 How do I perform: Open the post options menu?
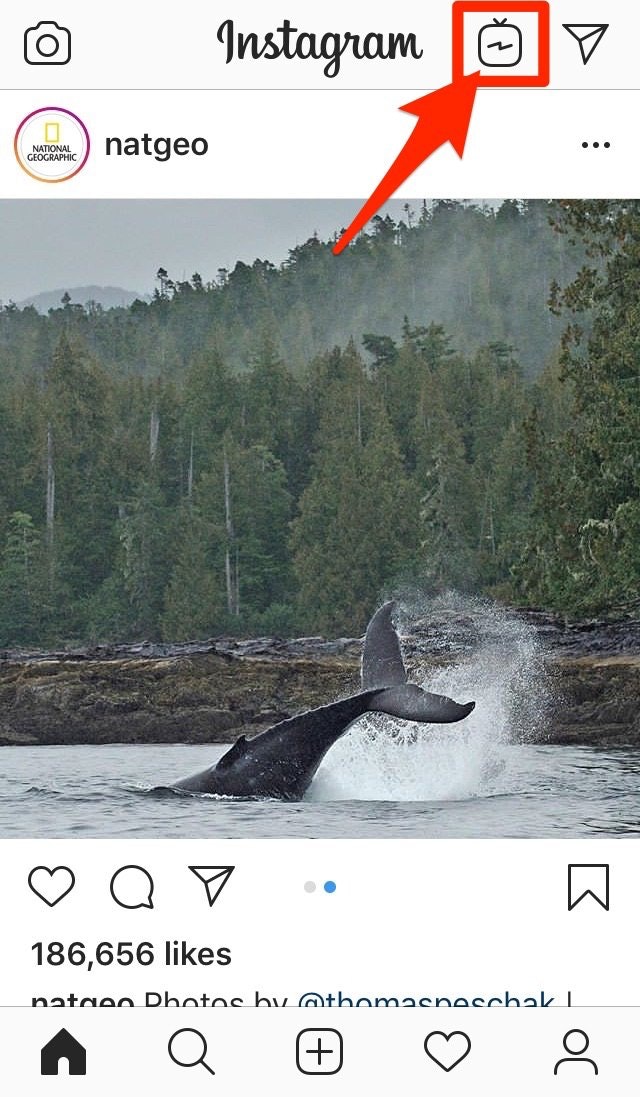(595, 146)
